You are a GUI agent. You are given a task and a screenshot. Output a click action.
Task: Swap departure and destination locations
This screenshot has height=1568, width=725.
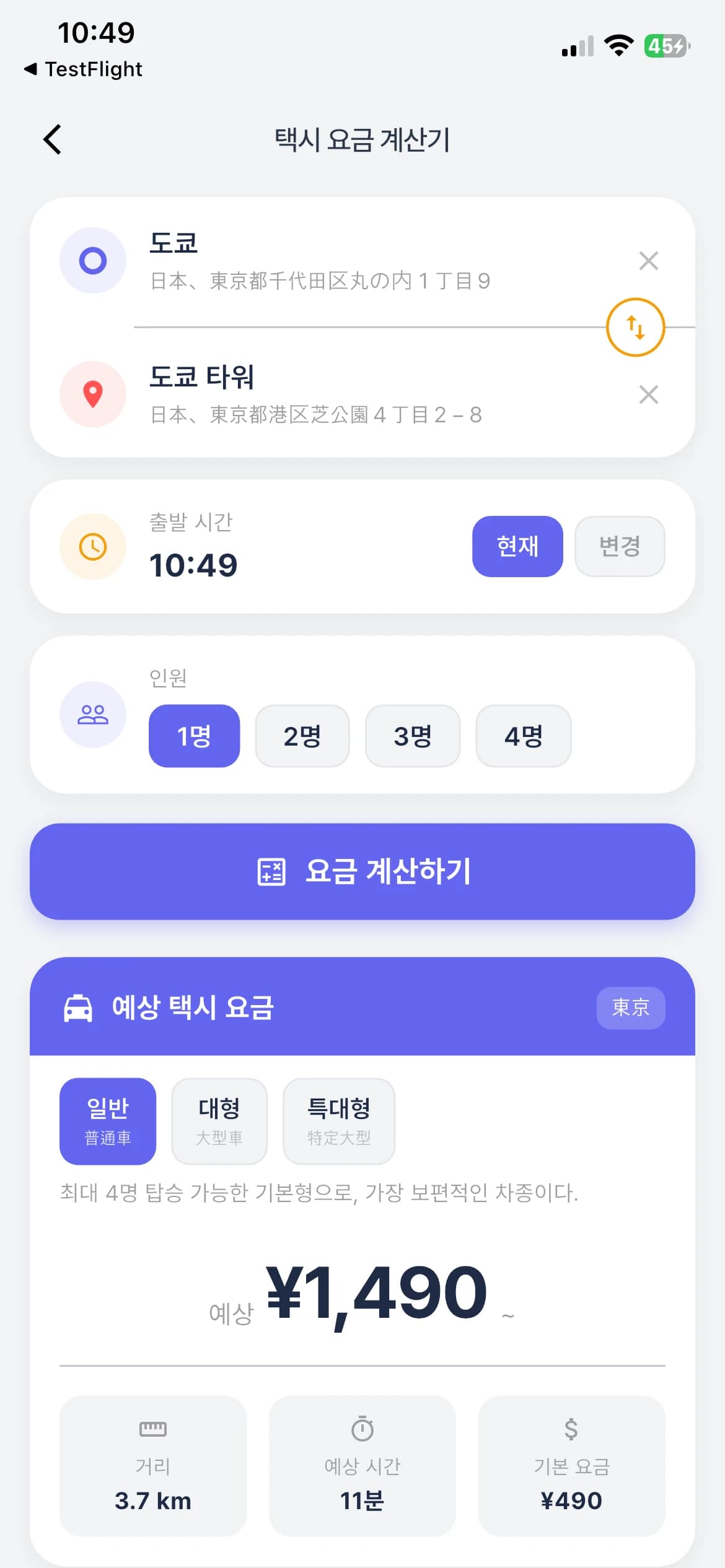[635, 327]
